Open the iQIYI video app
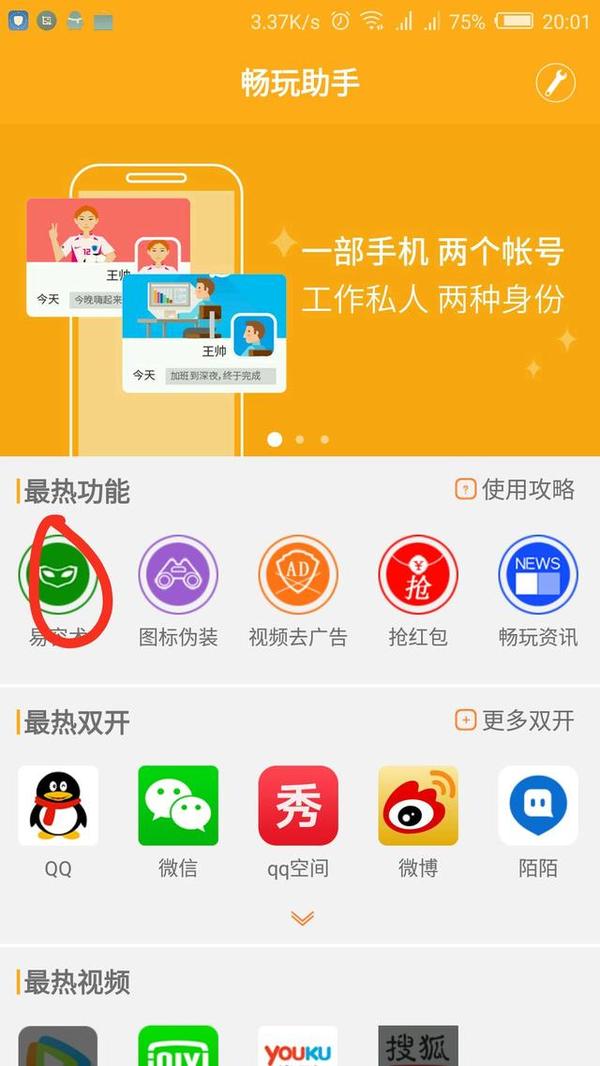Viewport: 600px width, 1066px height. click(x=178, y=1046)
